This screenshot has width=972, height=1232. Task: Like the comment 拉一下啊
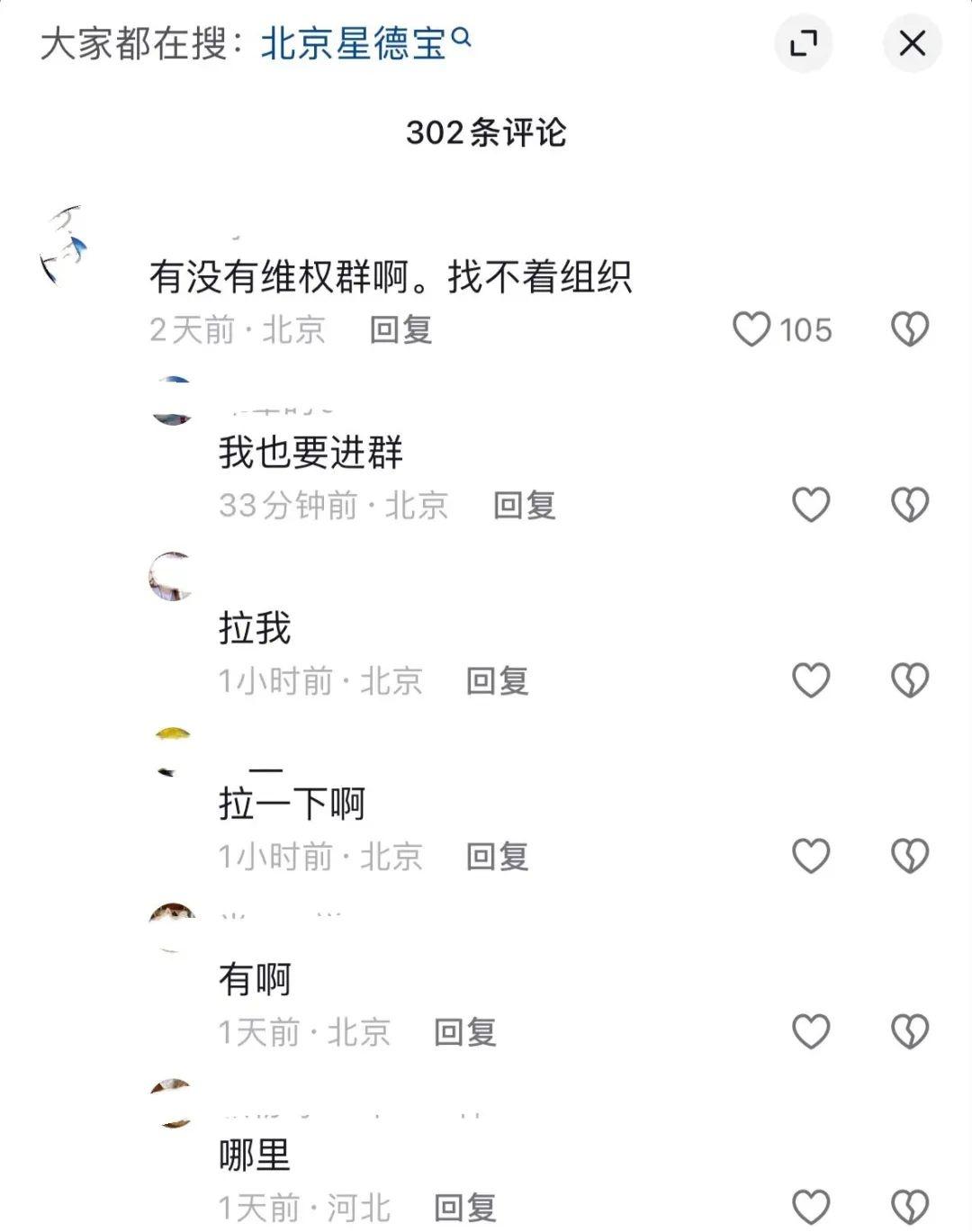810,856
